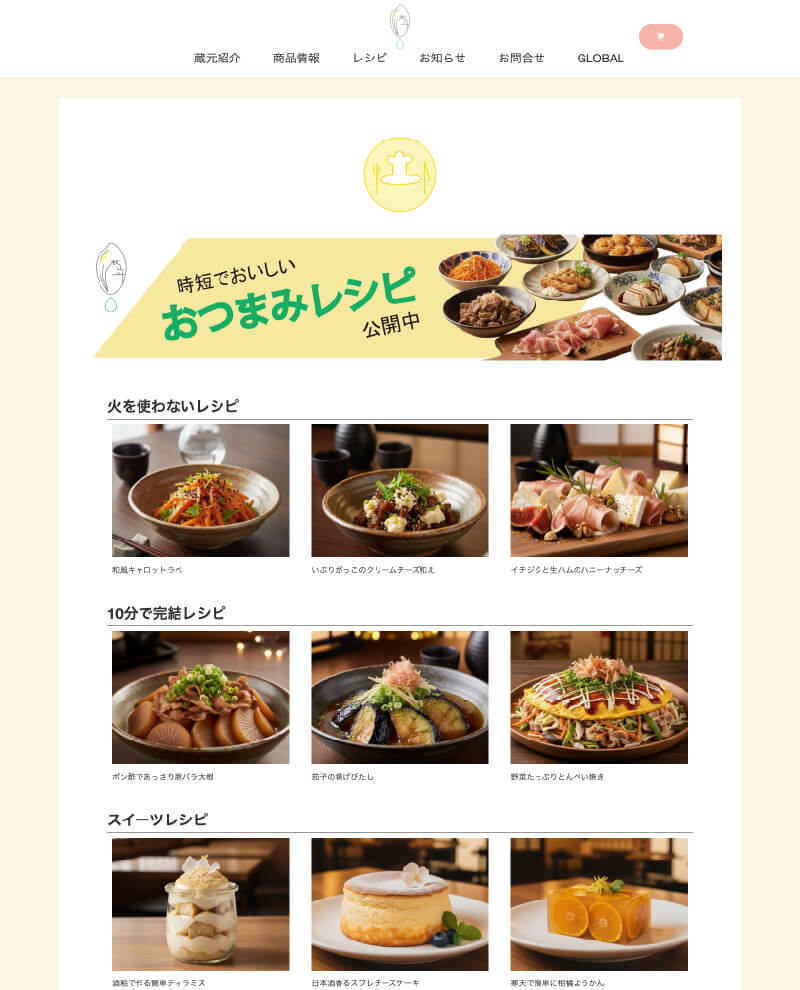Select the 日本酒香るスフレチーズケーキ recipe image
The height and width of the screenshot is (990, 800).
400,904
